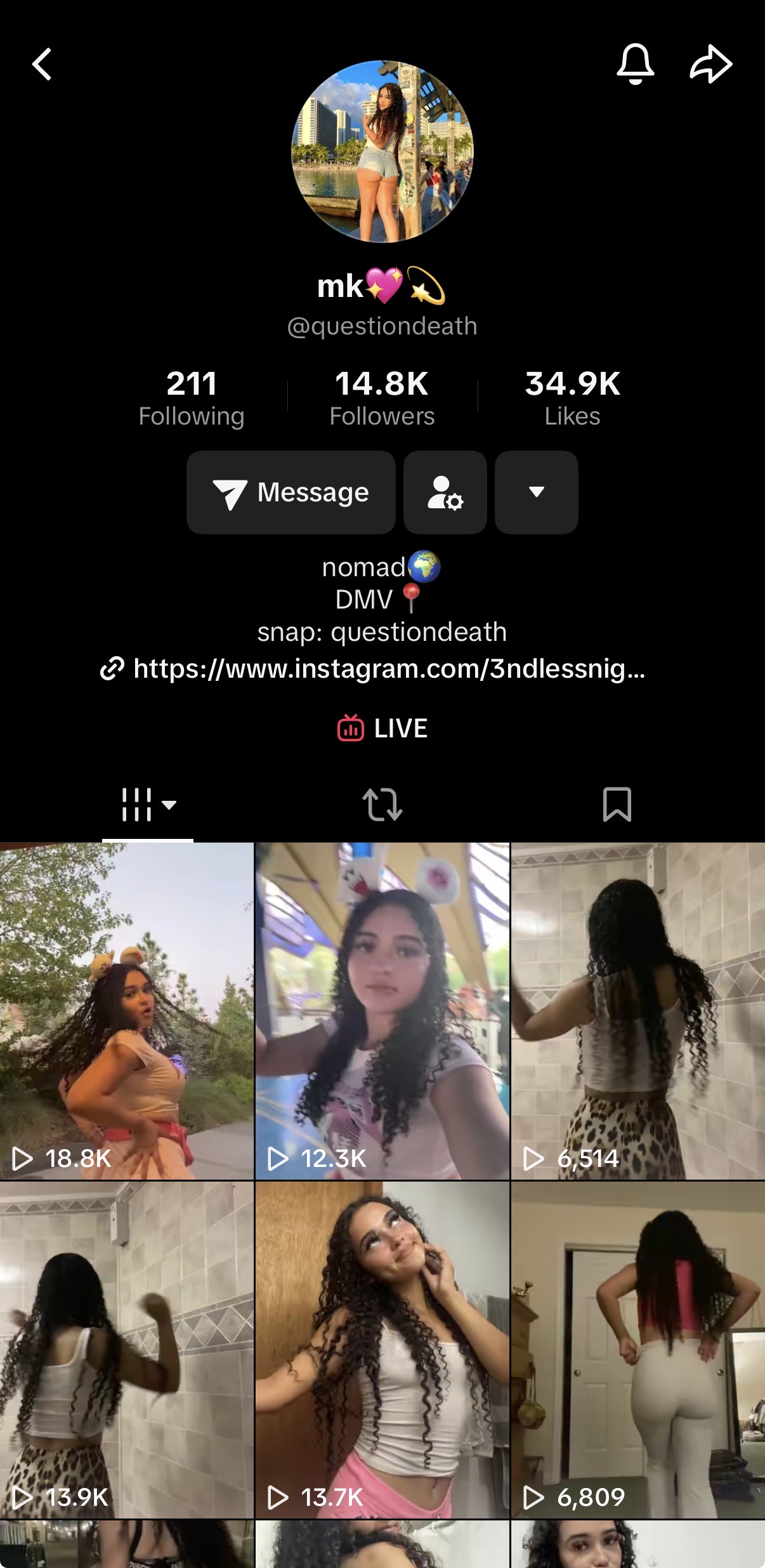Screen dimensions: 765x1568
Task: Open the notifications bell
Action: click(635, 64)
